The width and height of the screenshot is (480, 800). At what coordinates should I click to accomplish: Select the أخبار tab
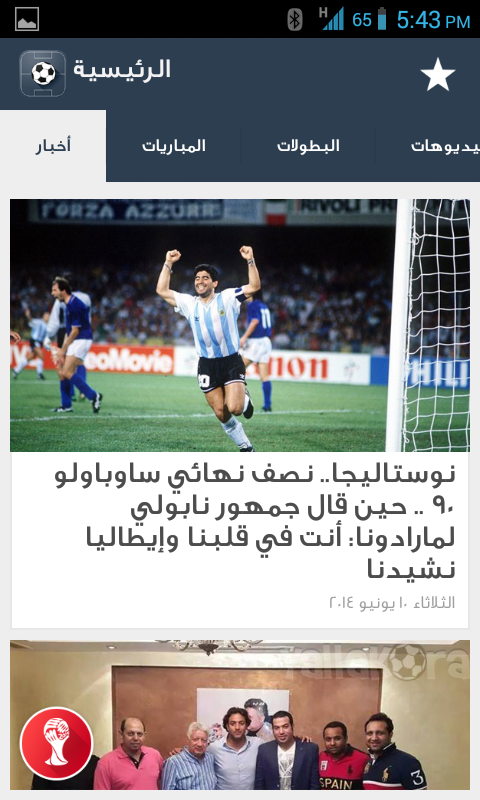point(53,146)
